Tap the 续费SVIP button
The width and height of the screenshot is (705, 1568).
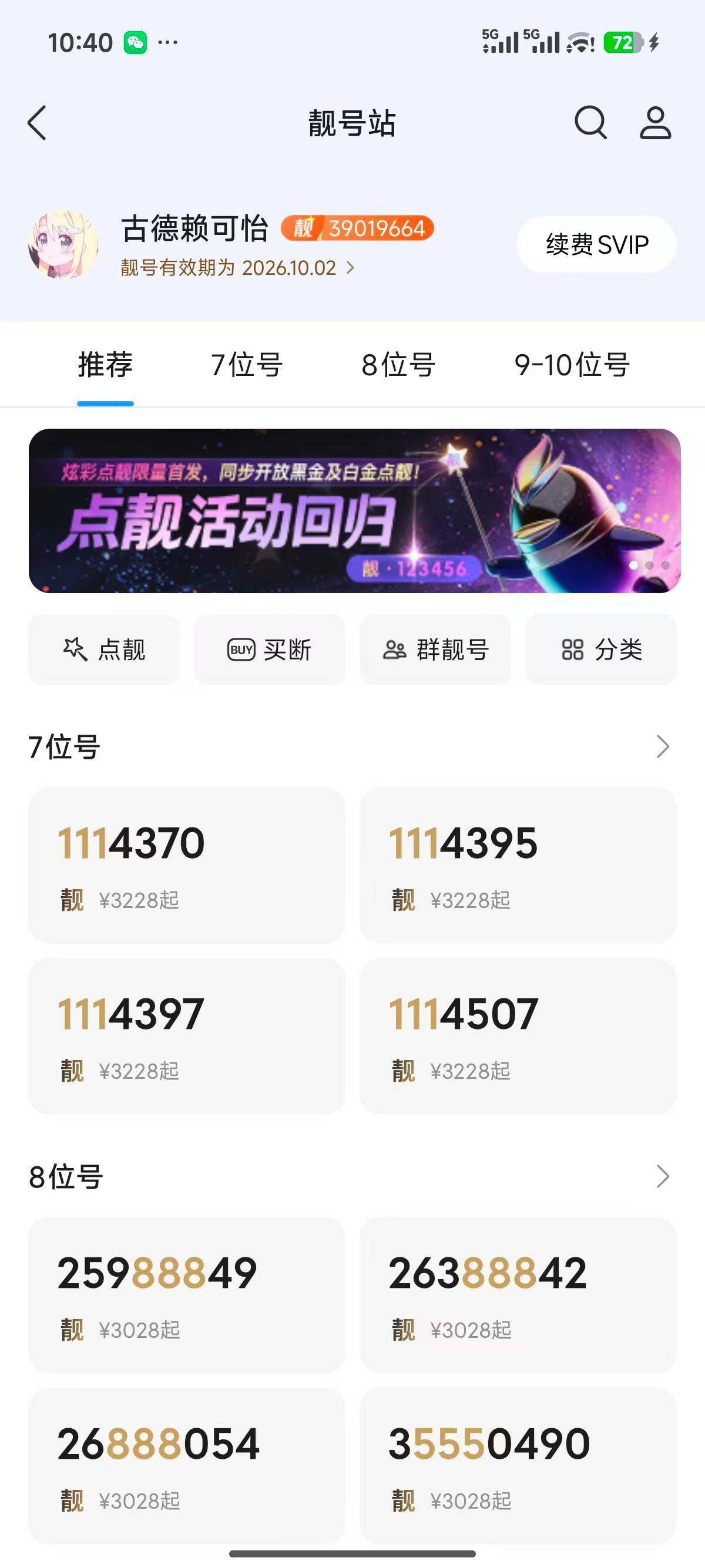coord(597,244)
